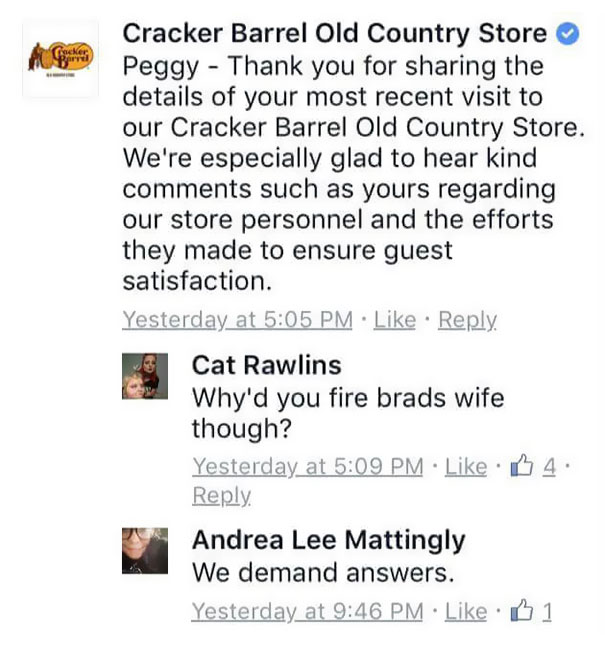View the 4 likes on Cat Rawlins' comment
This screenshot has width=605, height=651.
pos(534,466)
